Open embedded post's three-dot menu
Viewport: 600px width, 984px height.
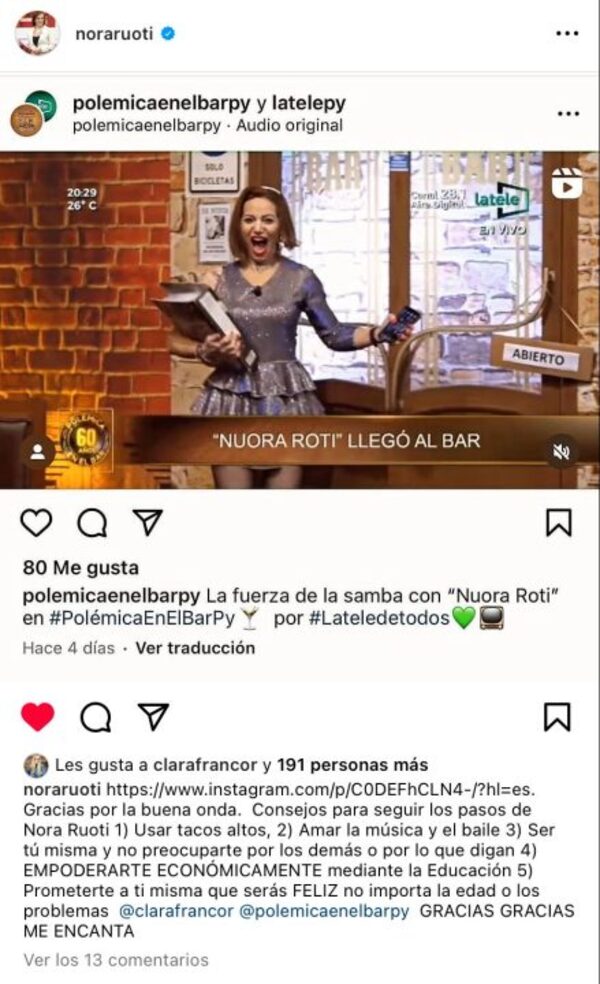point(567,114)
